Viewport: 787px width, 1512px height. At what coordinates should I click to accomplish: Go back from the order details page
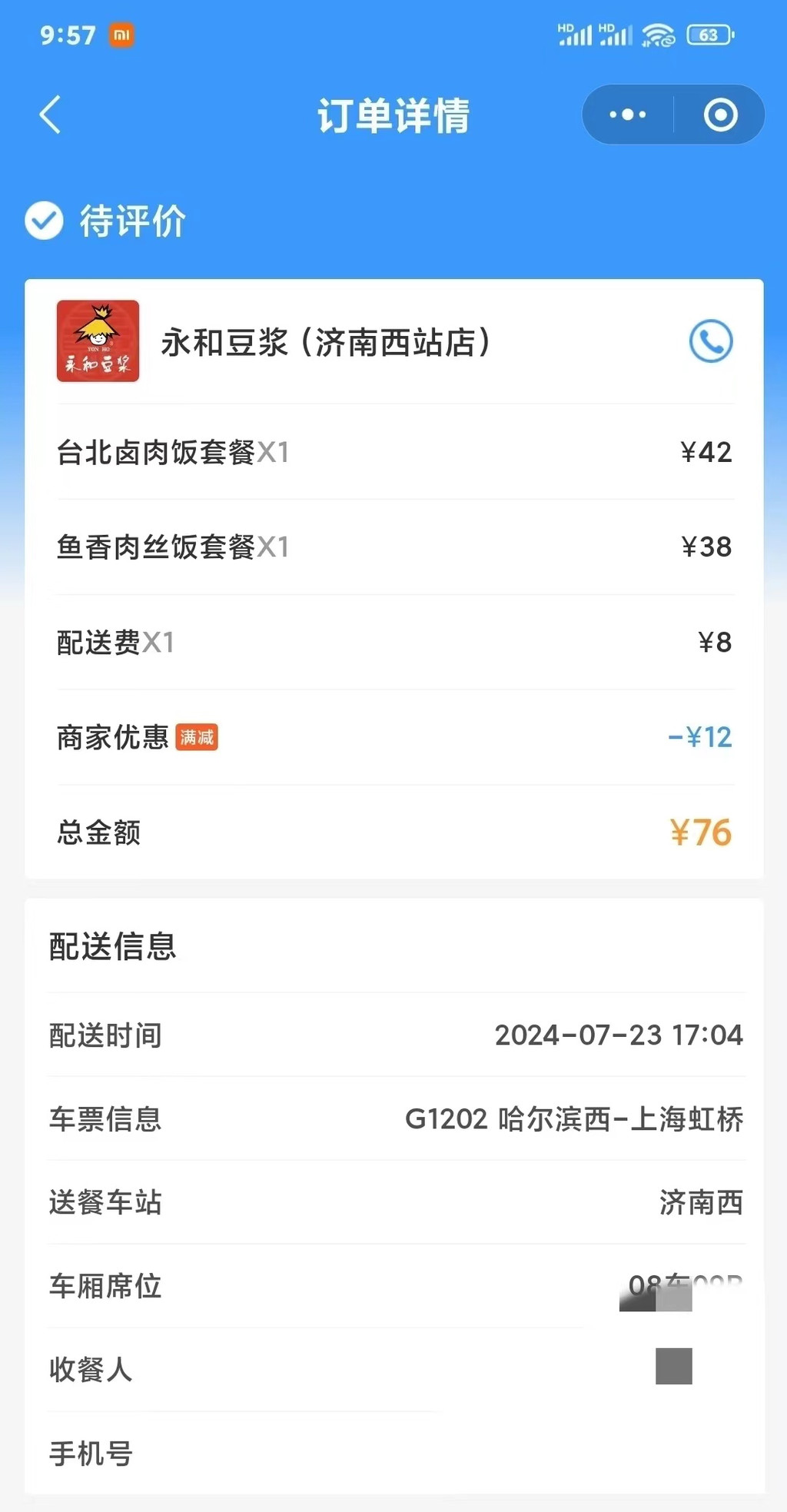(51, 115)
